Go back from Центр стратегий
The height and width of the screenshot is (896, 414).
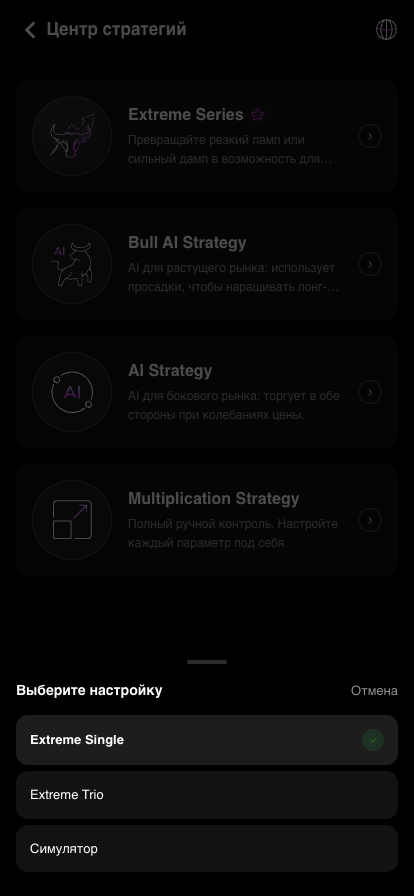(x=30, y=30)
